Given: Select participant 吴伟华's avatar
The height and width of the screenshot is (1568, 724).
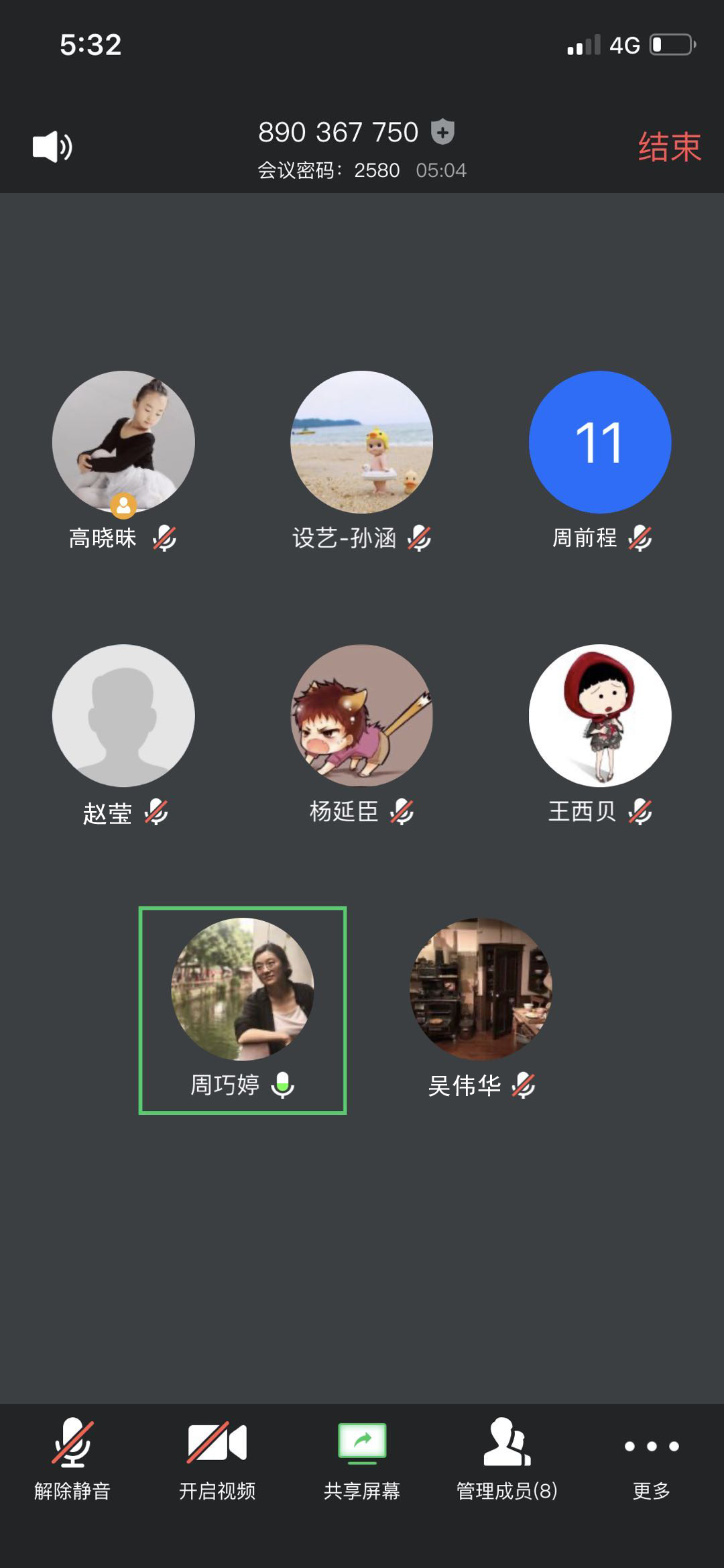Looking at the screenshot, I should (x=481, y=989).
